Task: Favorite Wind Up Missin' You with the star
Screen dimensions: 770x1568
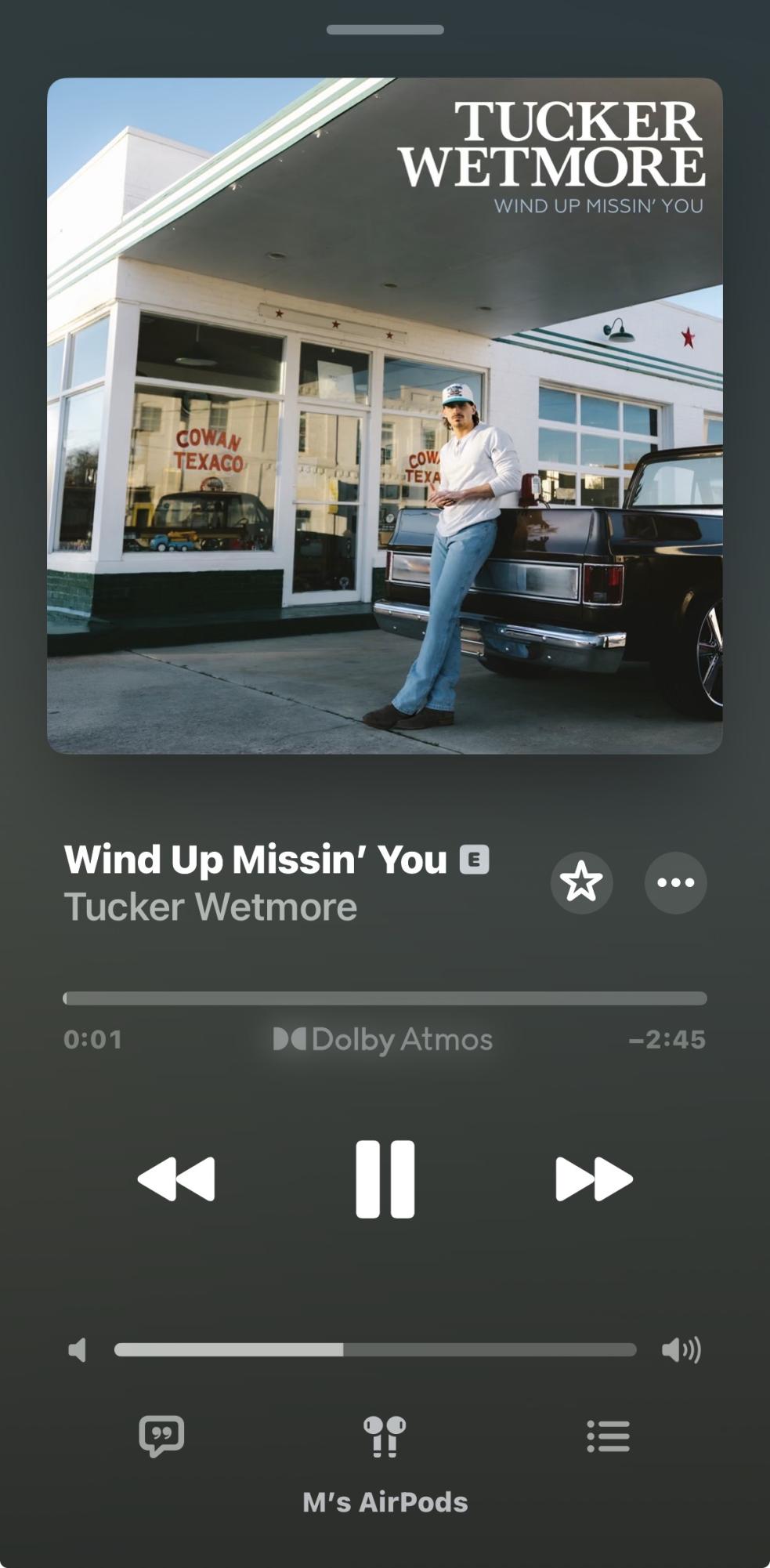Action: tap(581, 882)
